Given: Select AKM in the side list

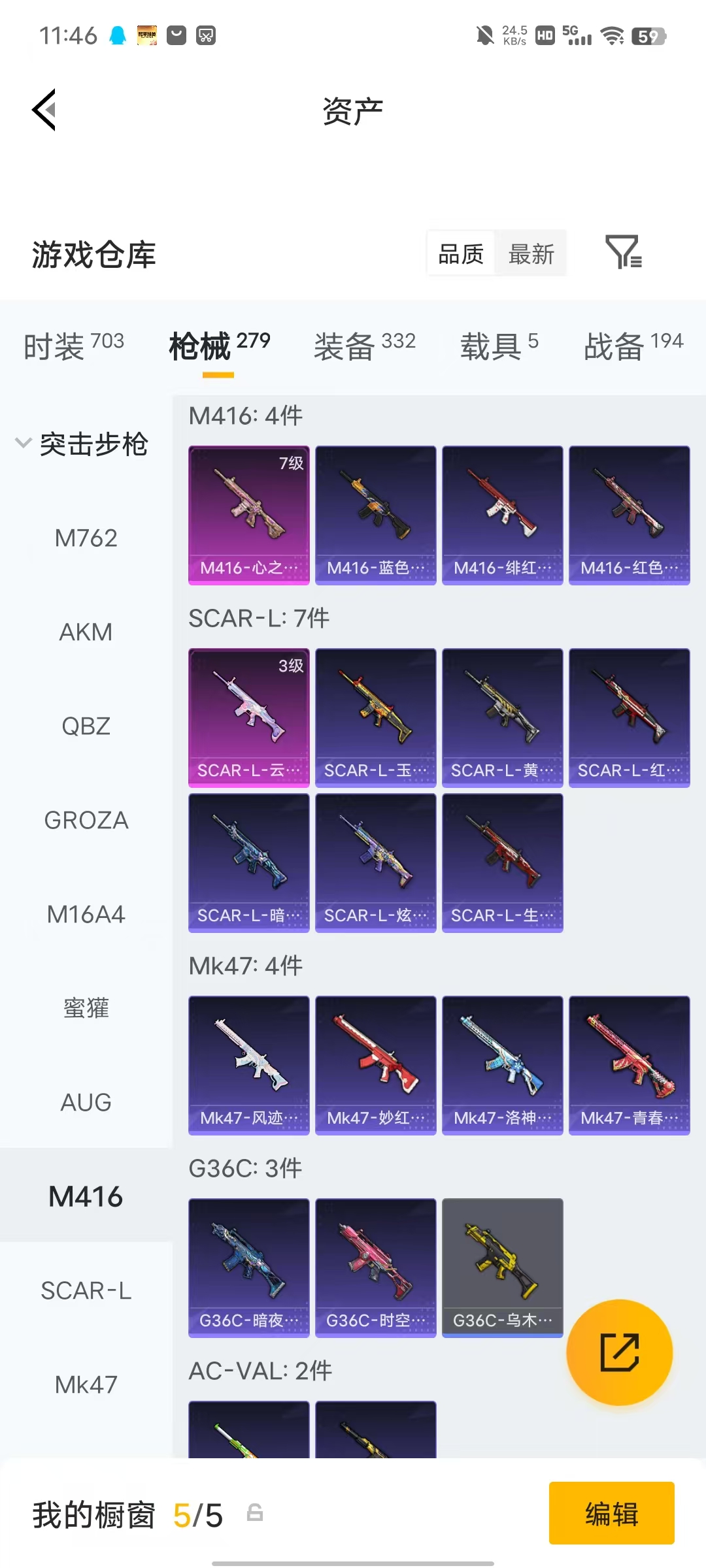Looking at the screenshot, I should coord(86,632).
